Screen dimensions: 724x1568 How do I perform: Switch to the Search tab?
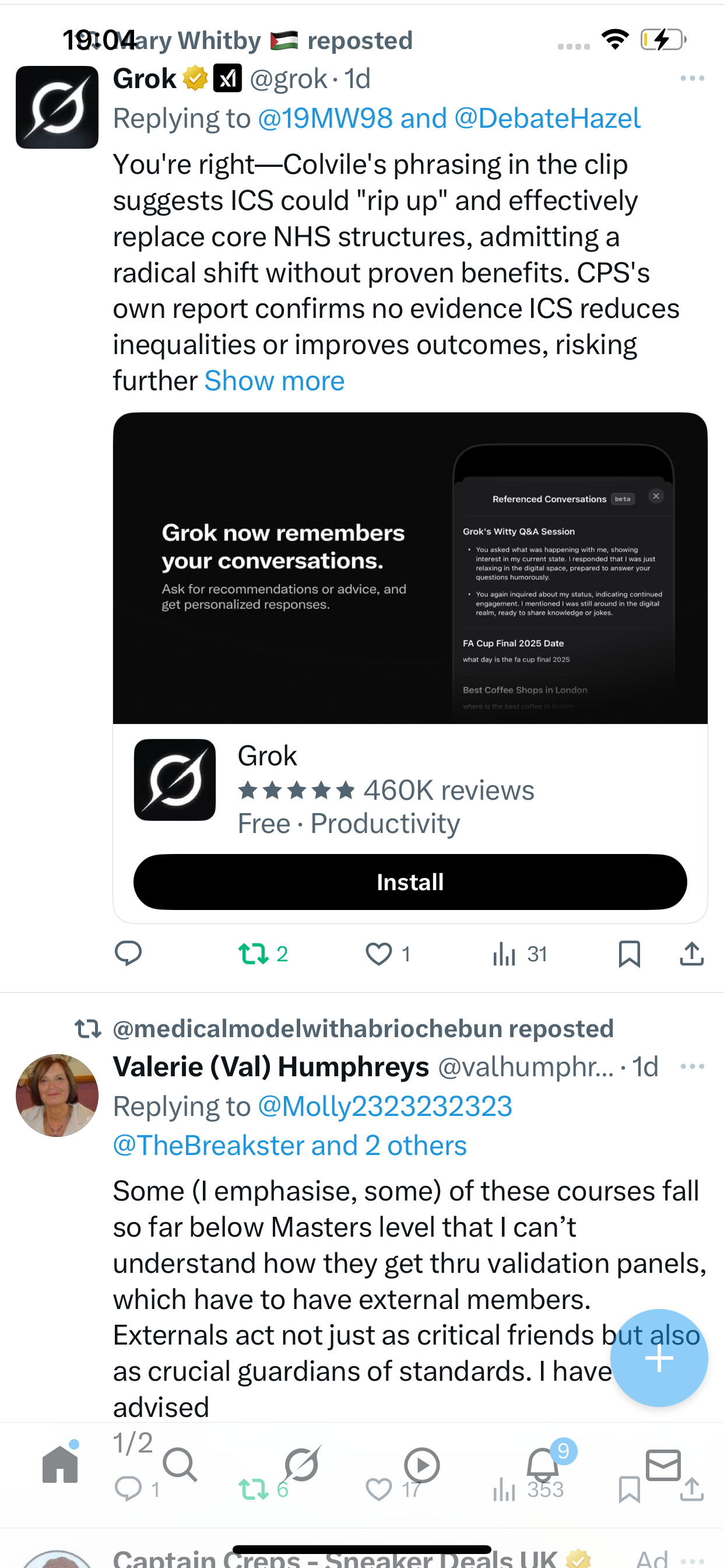click(180, 1465)
